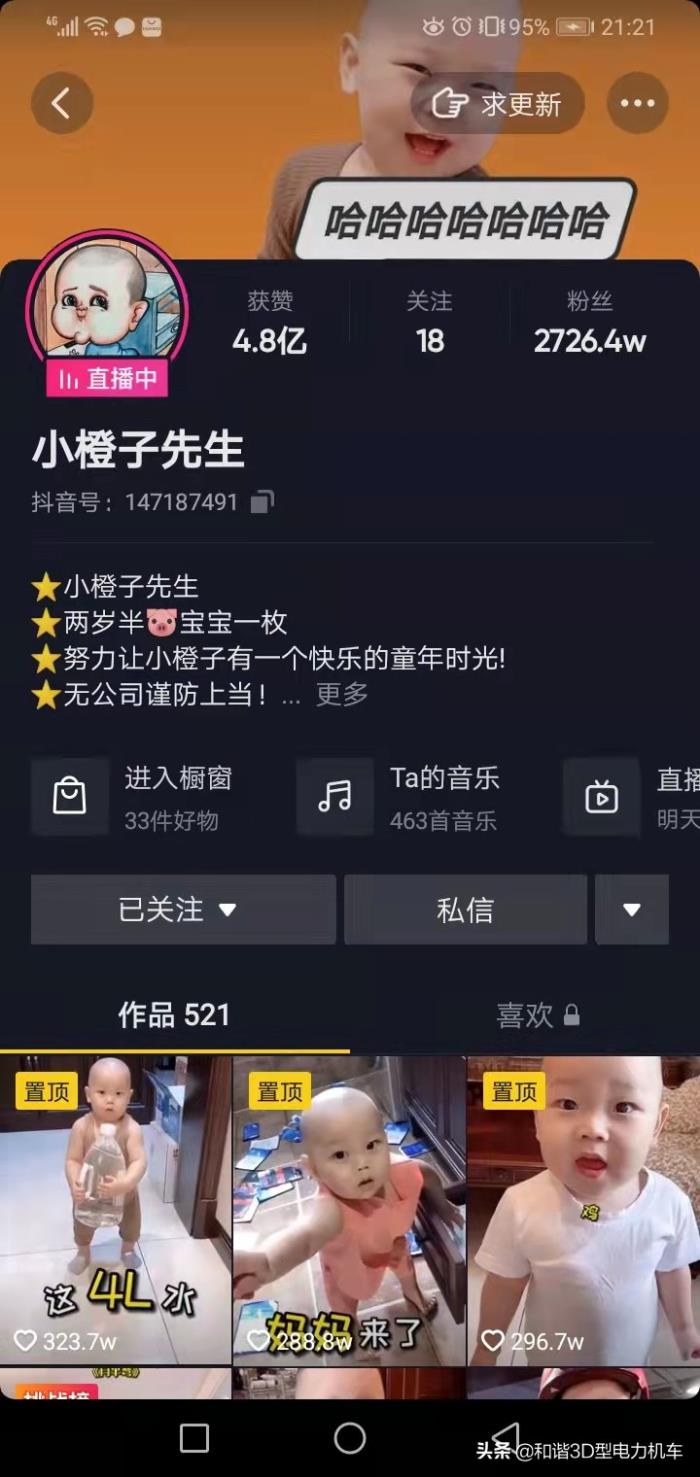Play the pinned video about 4L water
Viewport: 700px width, 1477px height.
pos(115,1210)
